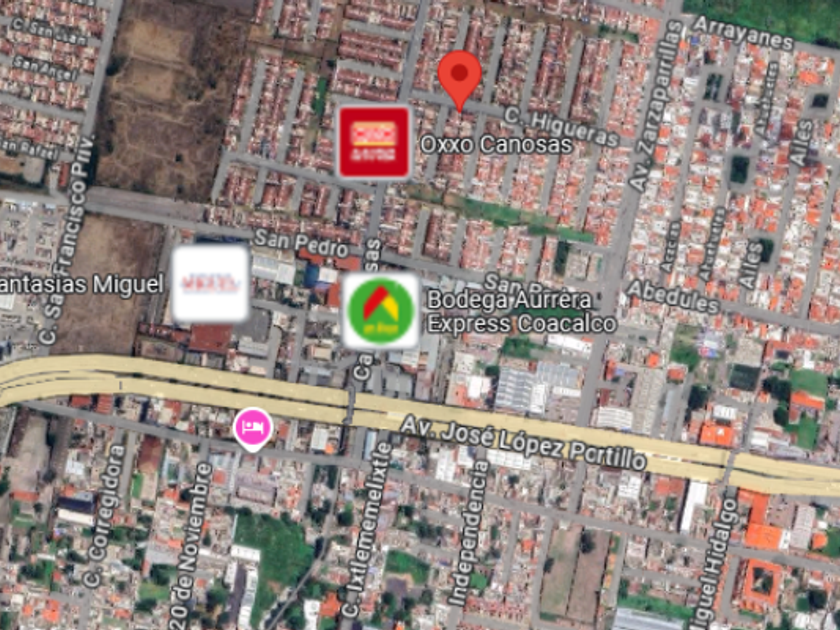The image size is (840, 630).
Task: Select the Bodega Aurrera Express Coacalco marker
Action: pos(381,310)
